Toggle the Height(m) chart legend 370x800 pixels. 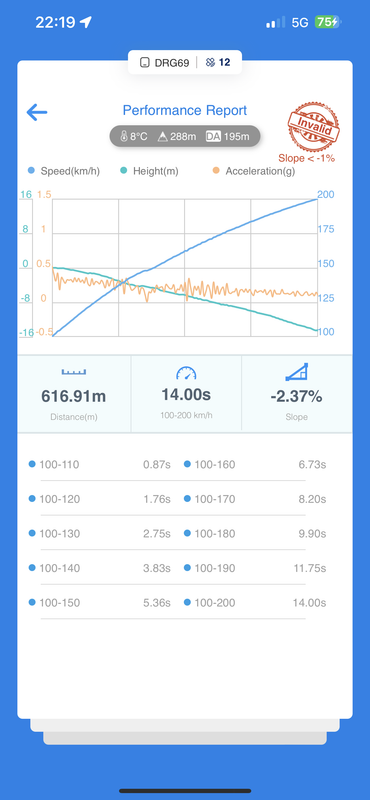tap(149, 171)
